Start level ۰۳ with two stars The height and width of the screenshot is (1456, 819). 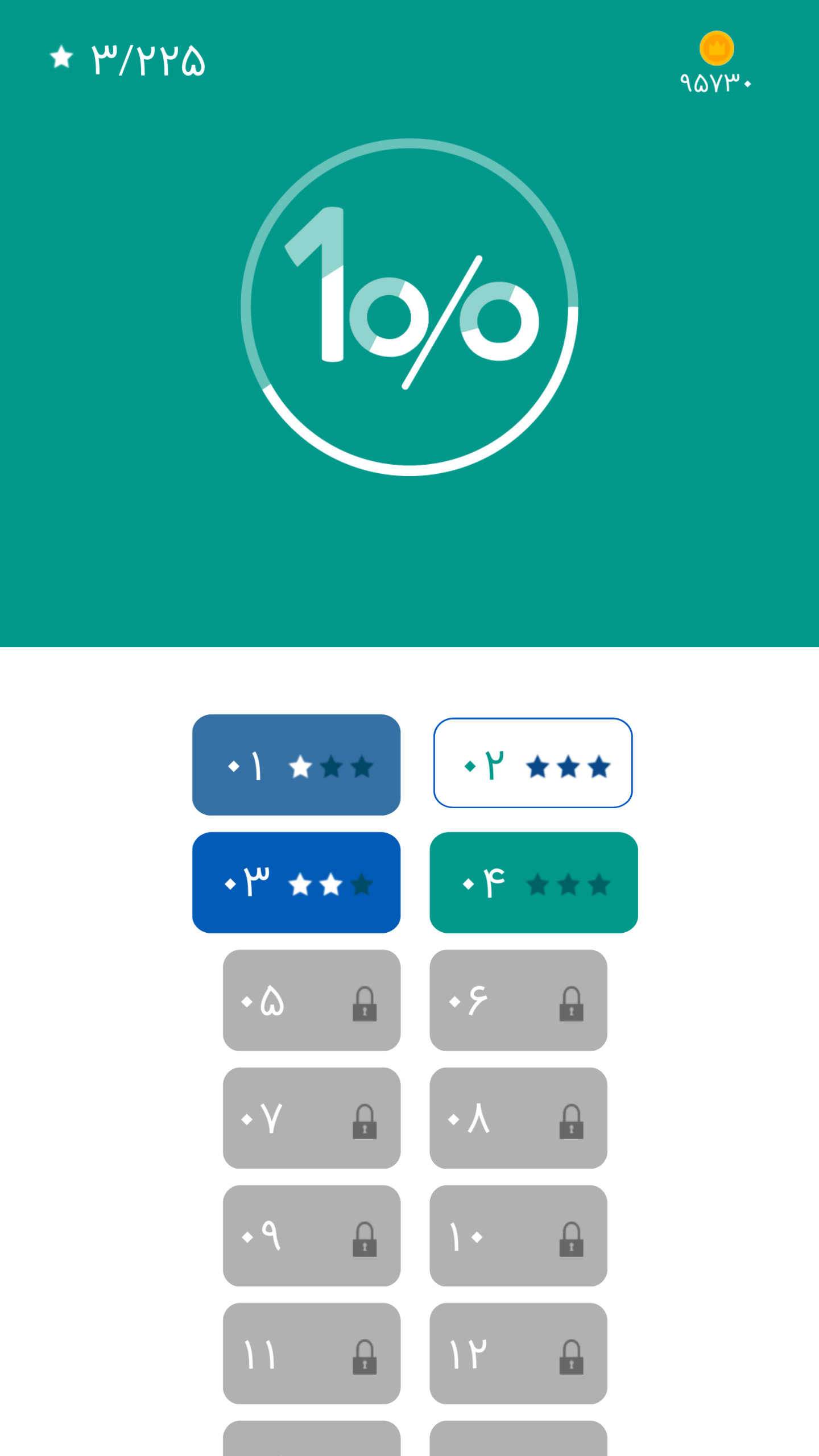coord(296,883)
